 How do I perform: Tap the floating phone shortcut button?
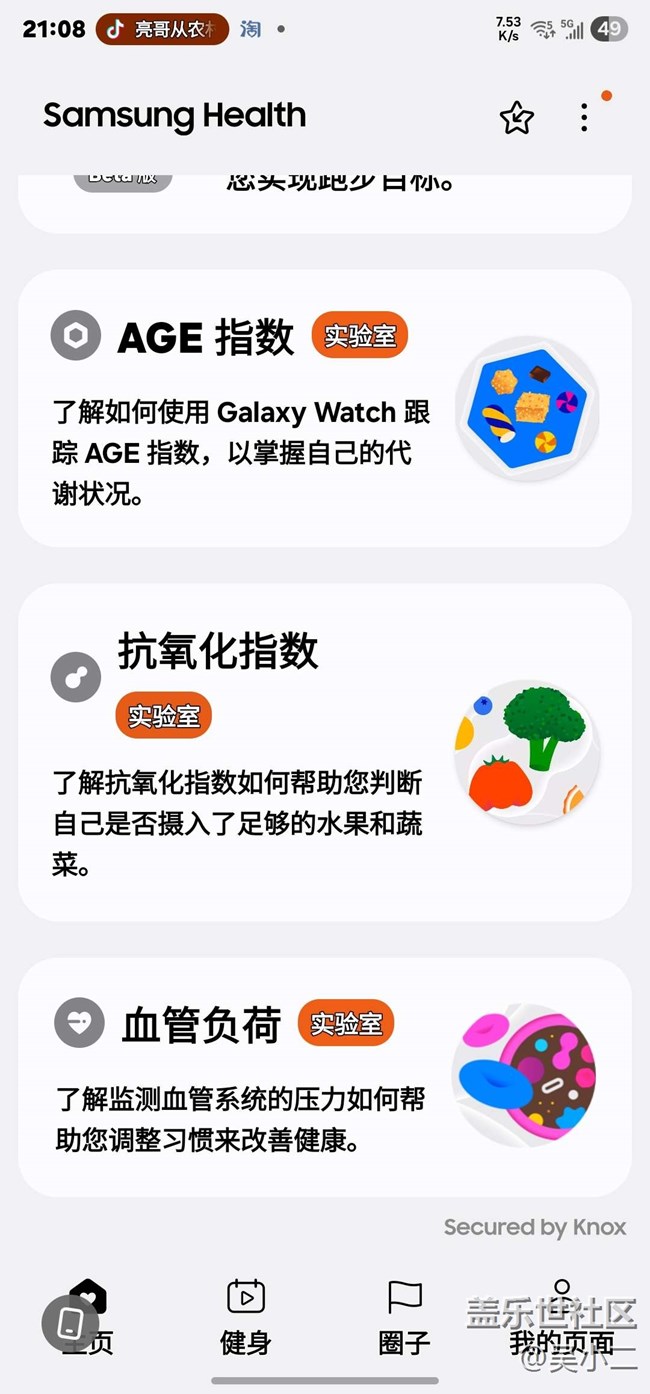coord(70,1324)
